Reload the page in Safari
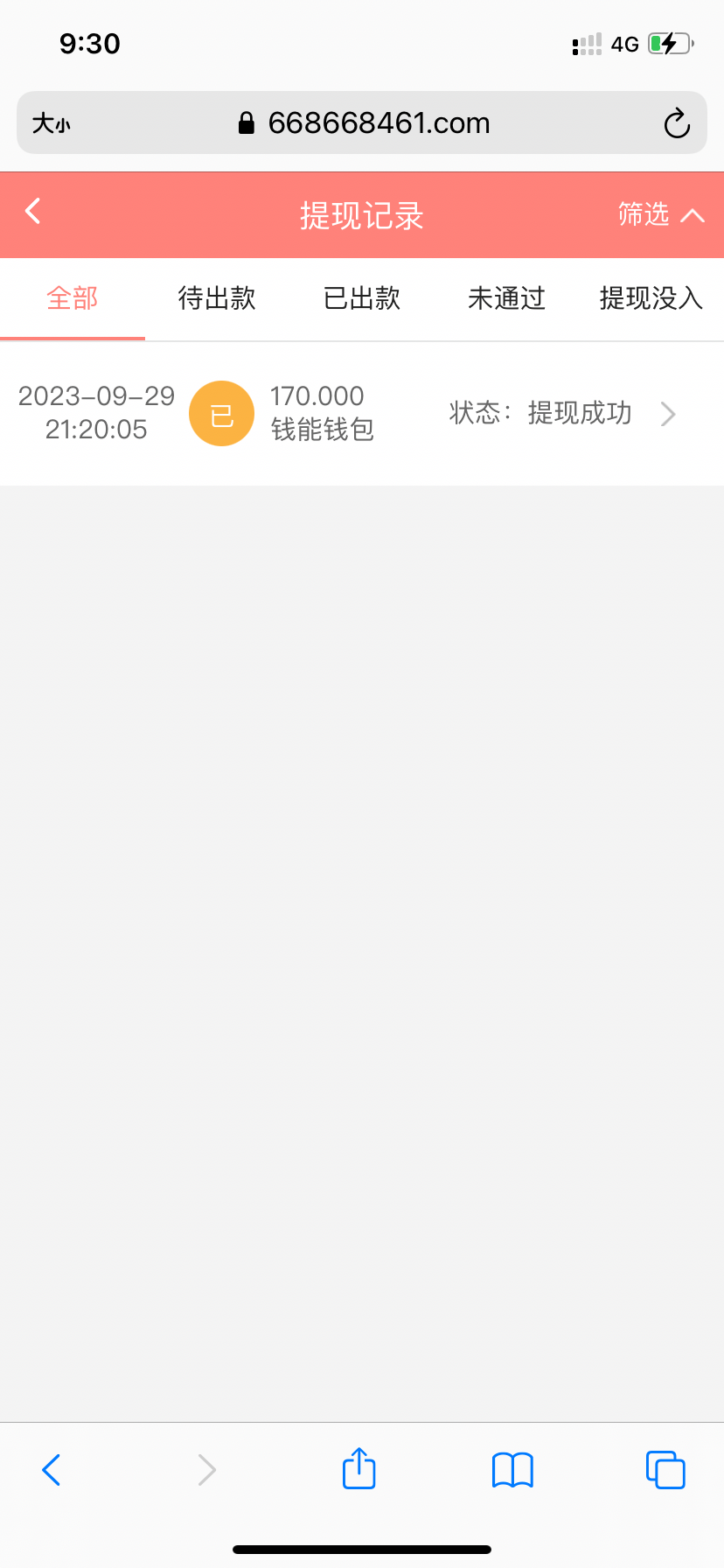 [x=677, y=123]
